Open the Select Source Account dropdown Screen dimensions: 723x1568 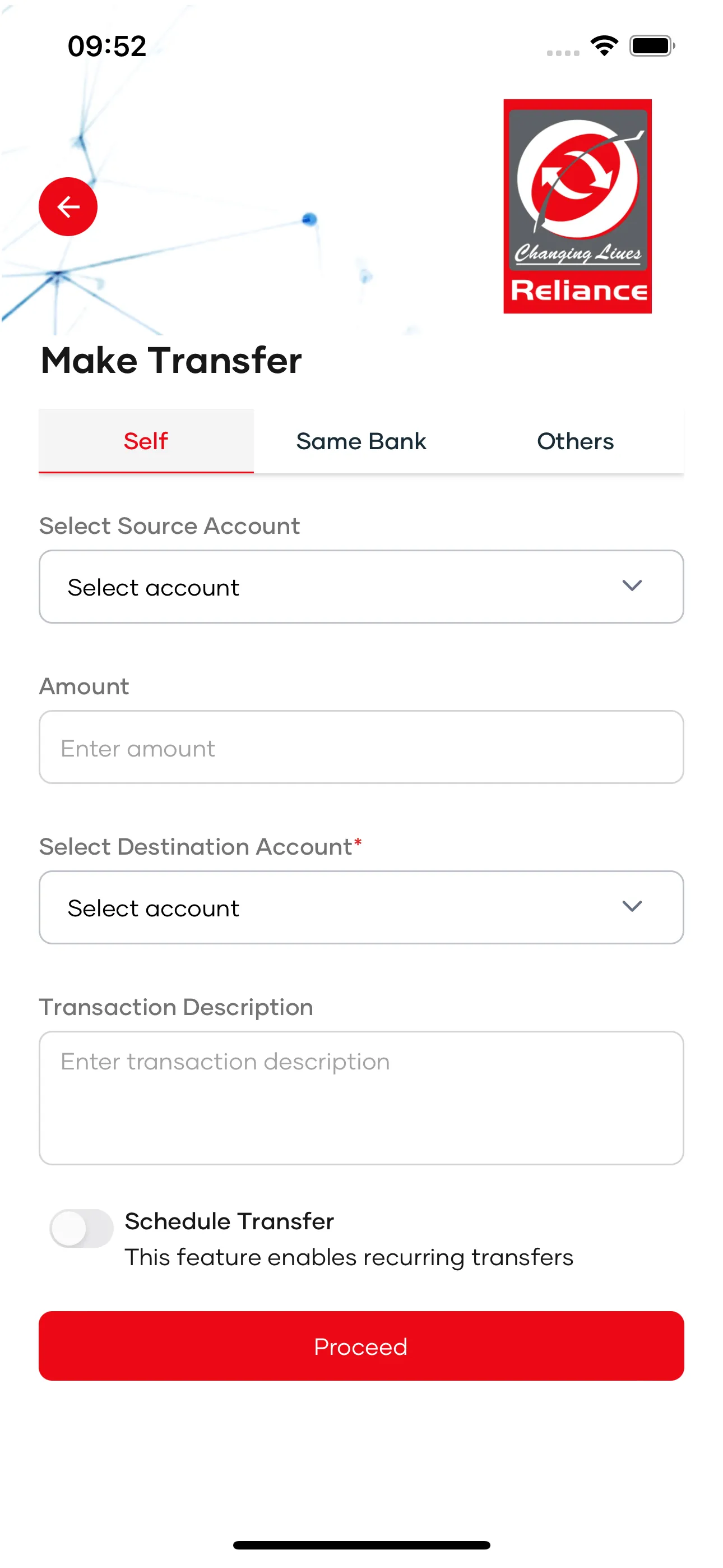pos(361,586)
